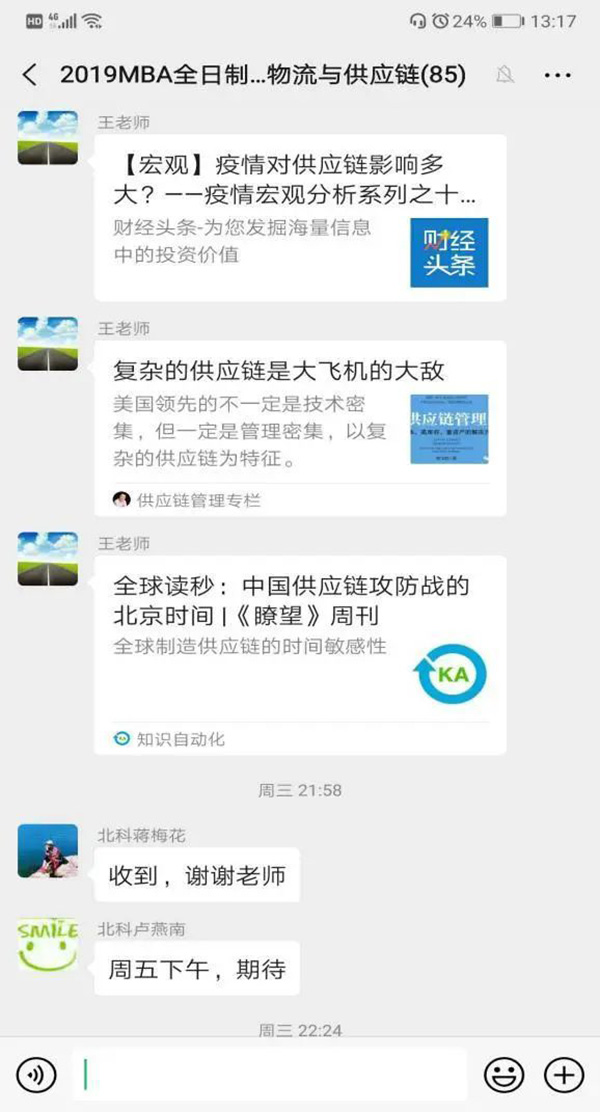600x1112 pixels.
Task: Focus the message text input field
Action: coord(270,1075)
